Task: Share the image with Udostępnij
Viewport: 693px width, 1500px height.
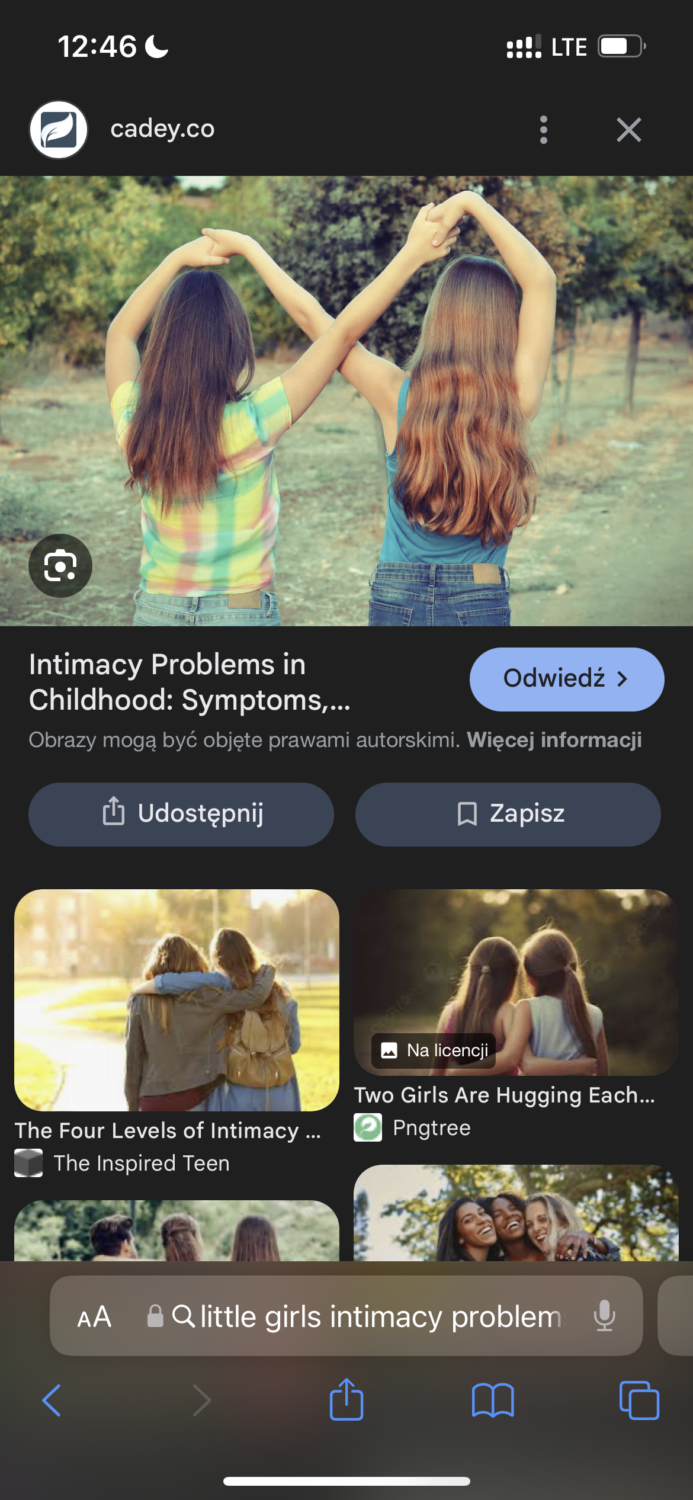Action: (181, 814)
